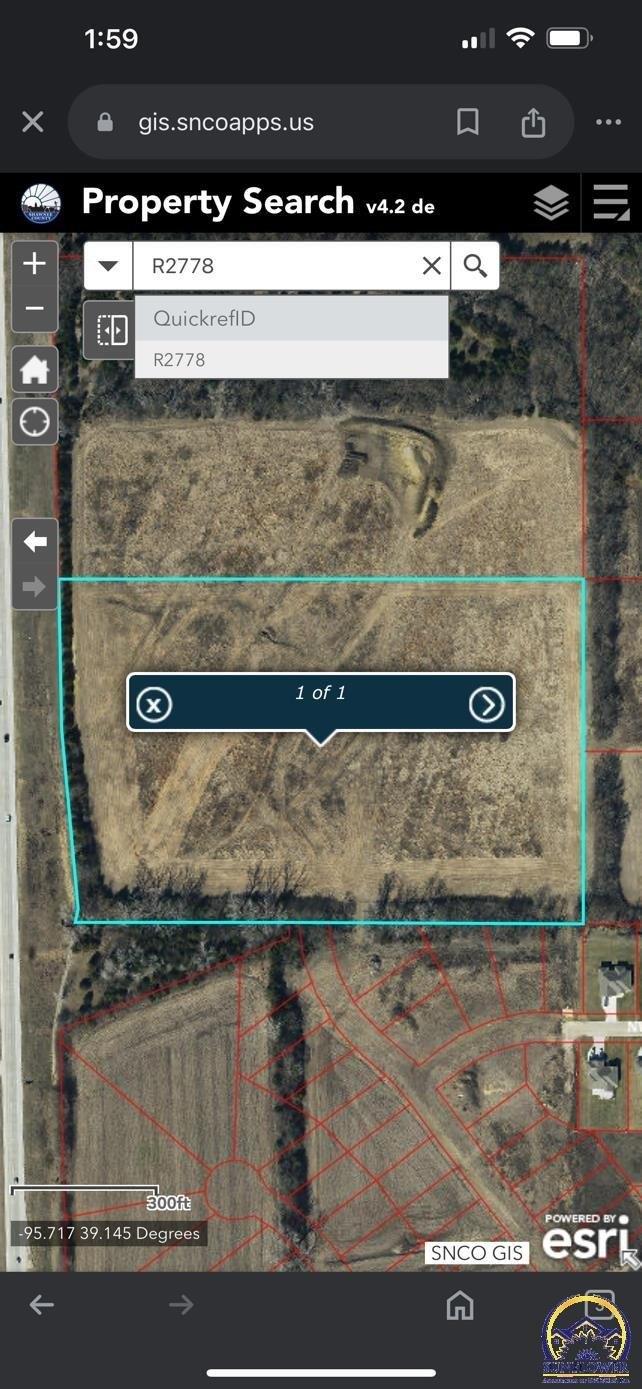Tap the search field containing R2778

pos(280,266)
